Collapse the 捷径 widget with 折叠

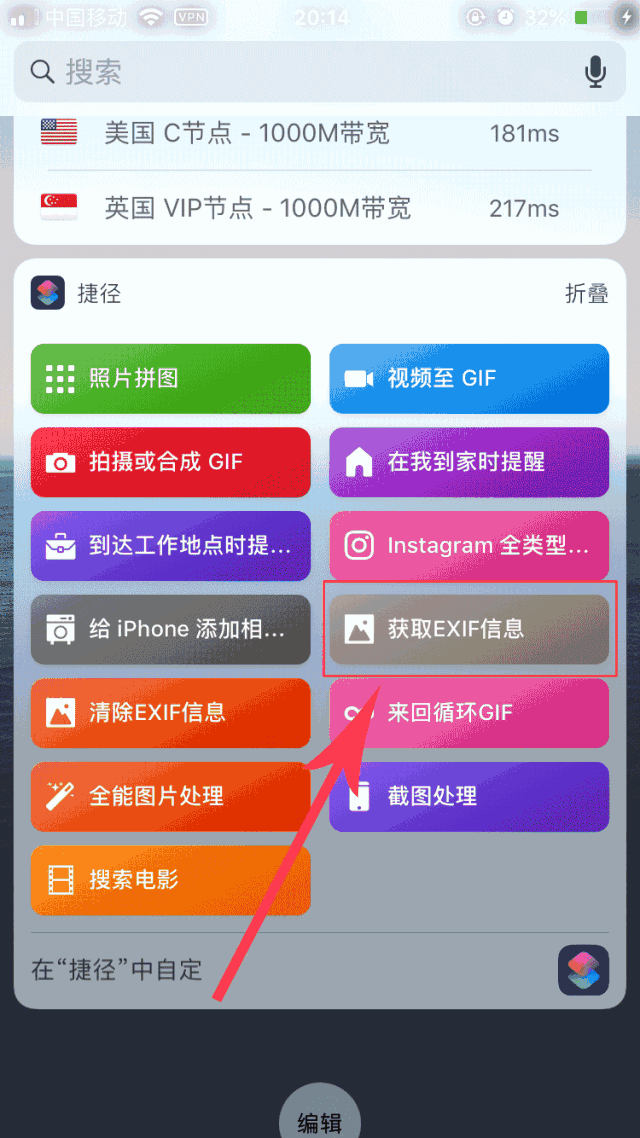[586, 293]
